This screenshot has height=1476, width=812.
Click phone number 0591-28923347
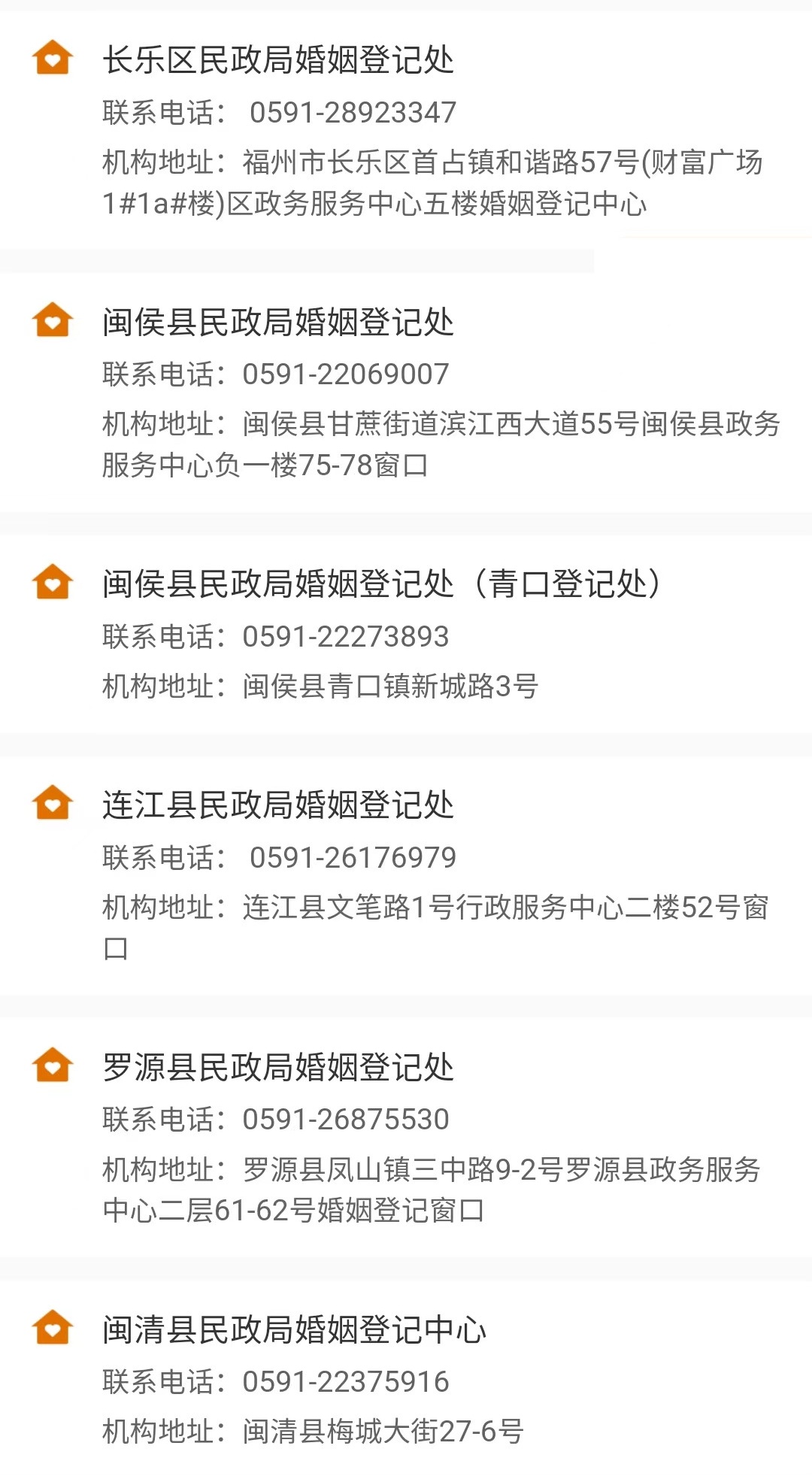coord(353,113)
